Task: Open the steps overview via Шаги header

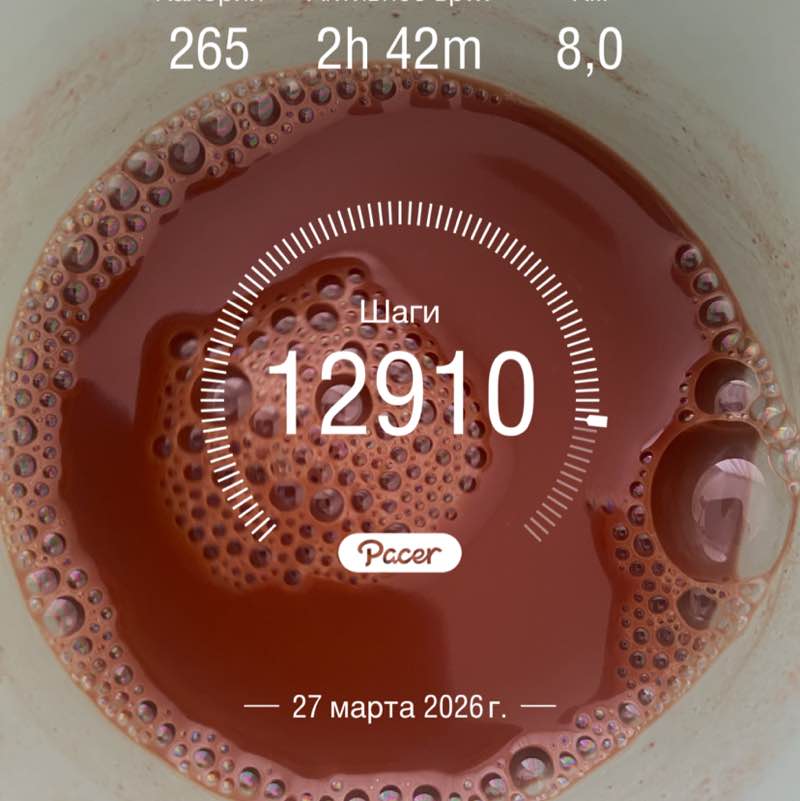Action: point(400,312)
